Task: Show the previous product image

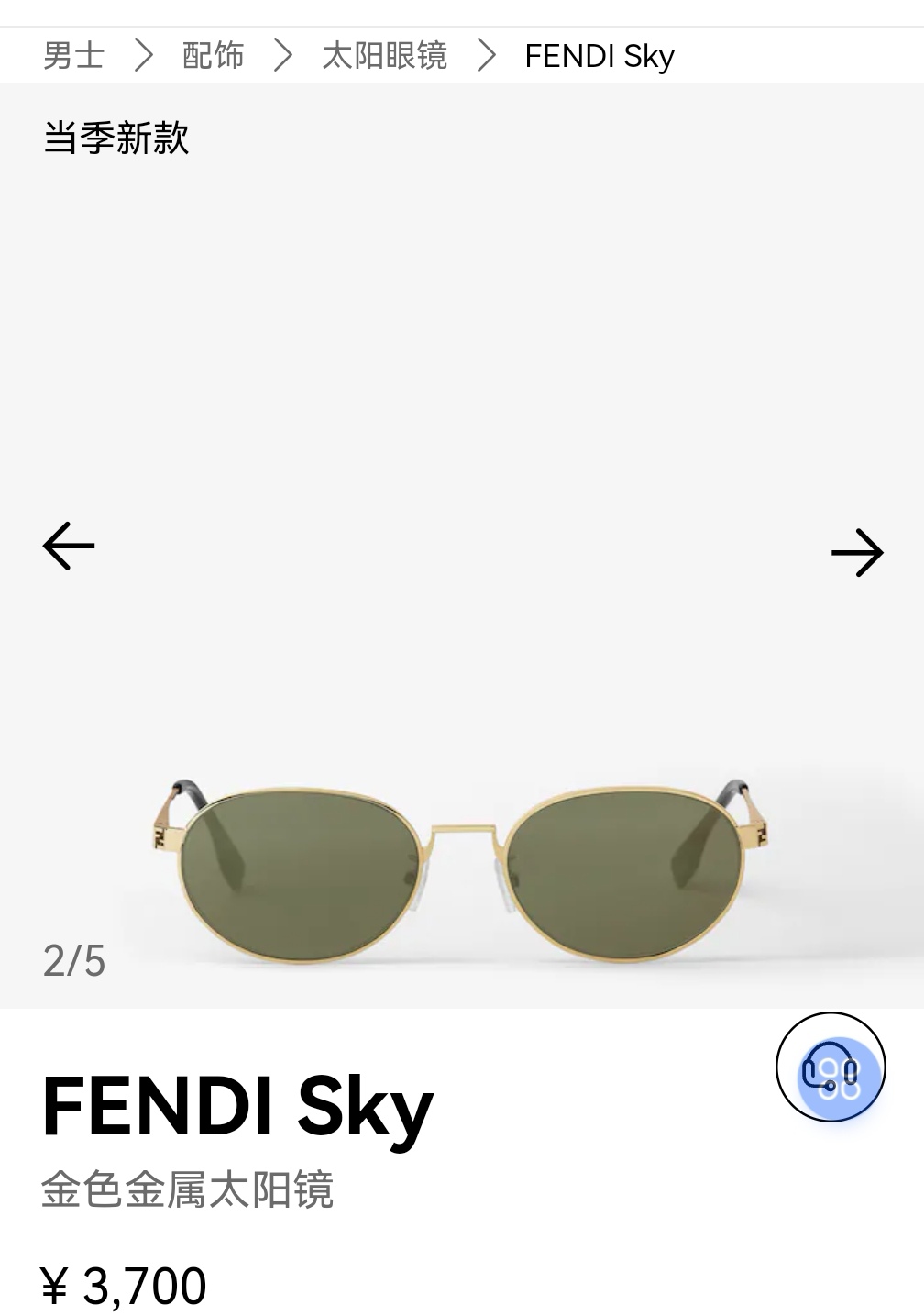Action: [x=69, y=547]
